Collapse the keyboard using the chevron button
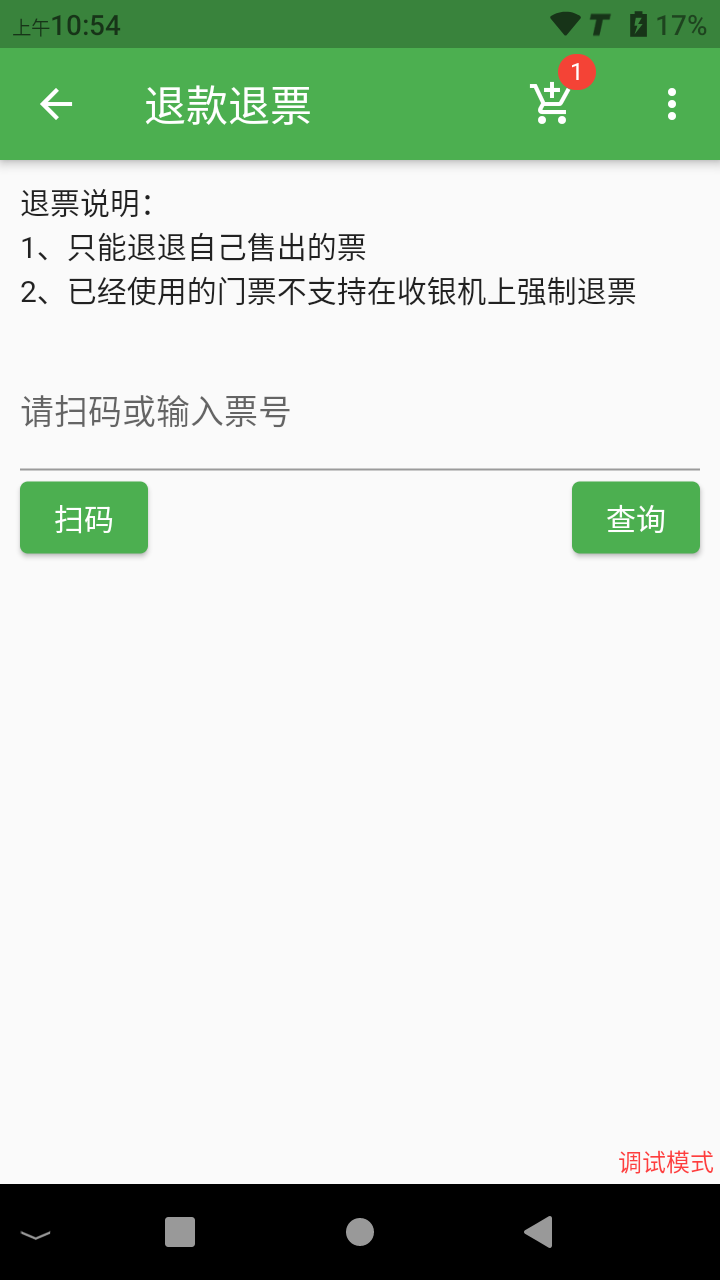This screenshot has width=720, height=1280. coord(36,1233)
